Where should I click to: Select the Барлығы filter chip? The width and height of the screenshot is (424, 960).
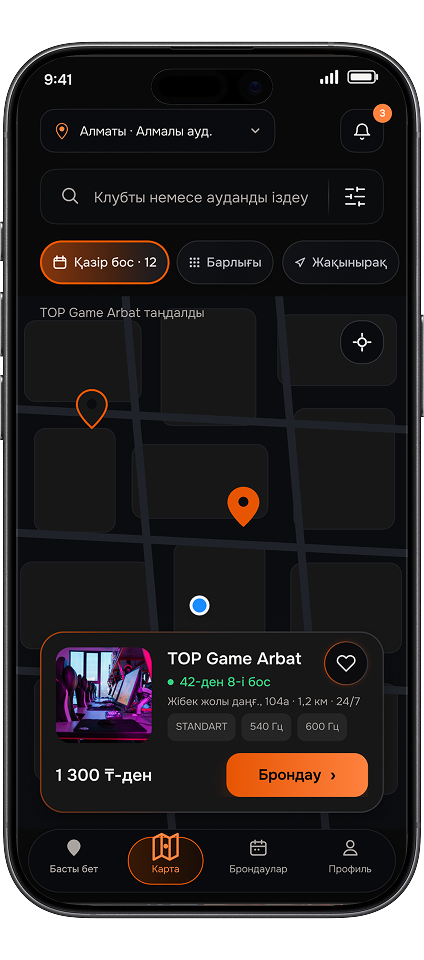coord(225,263)
